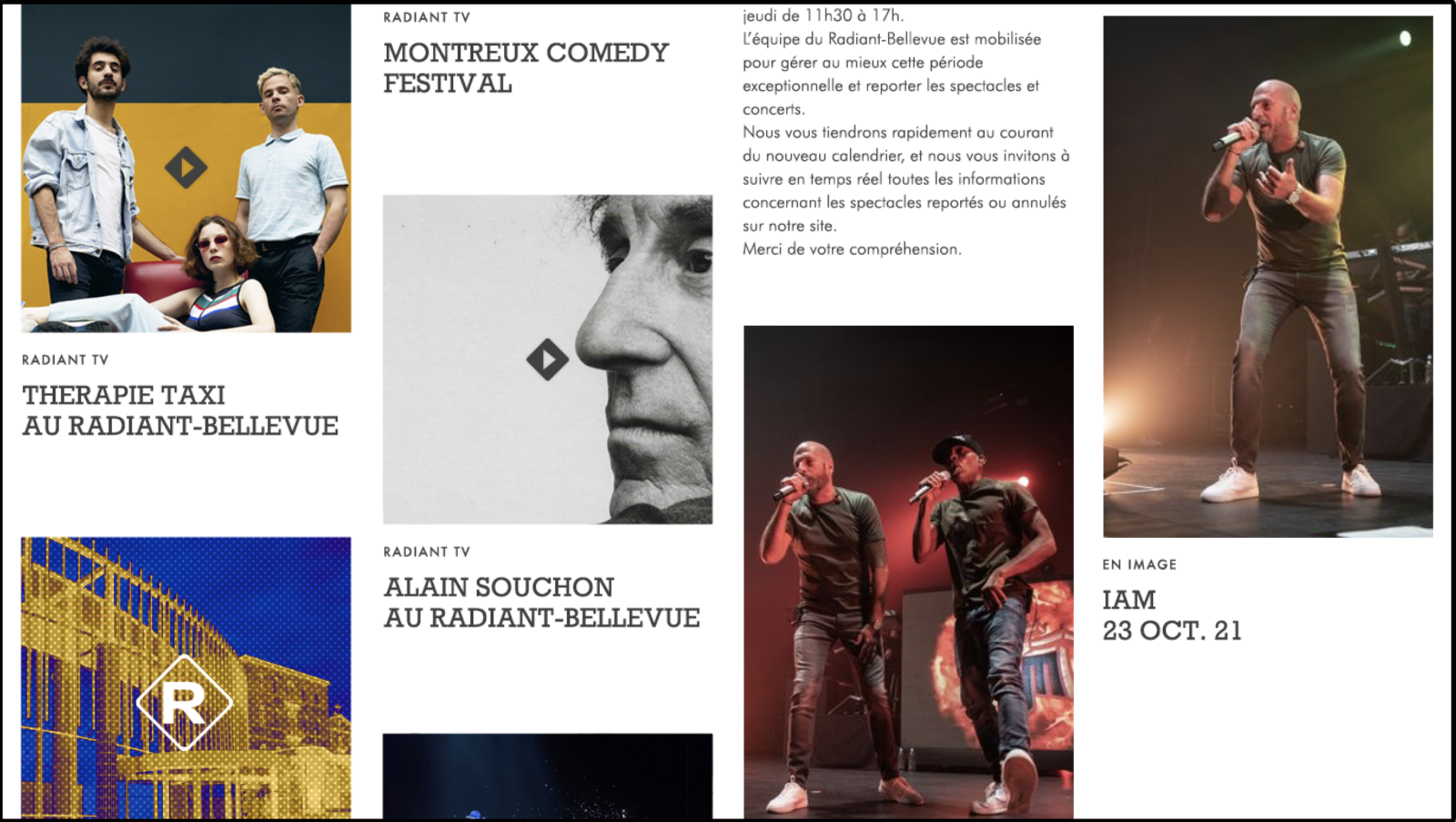
Task: Open Therapie Taxi au Radiant-Bellevue title
Action: pyautogui.click(x=180, y=411)
